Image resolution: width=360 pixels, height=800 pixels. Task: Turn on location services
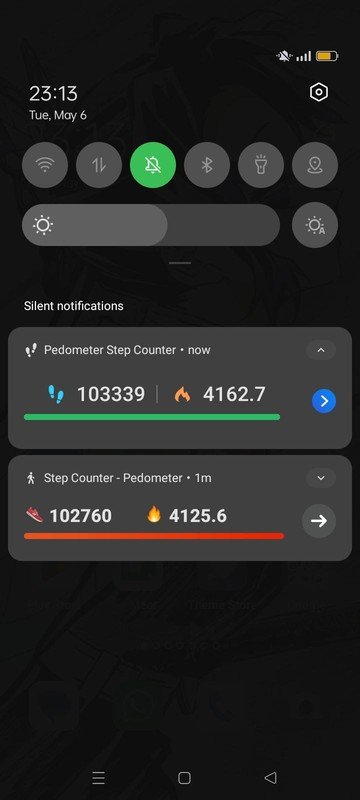315,165
